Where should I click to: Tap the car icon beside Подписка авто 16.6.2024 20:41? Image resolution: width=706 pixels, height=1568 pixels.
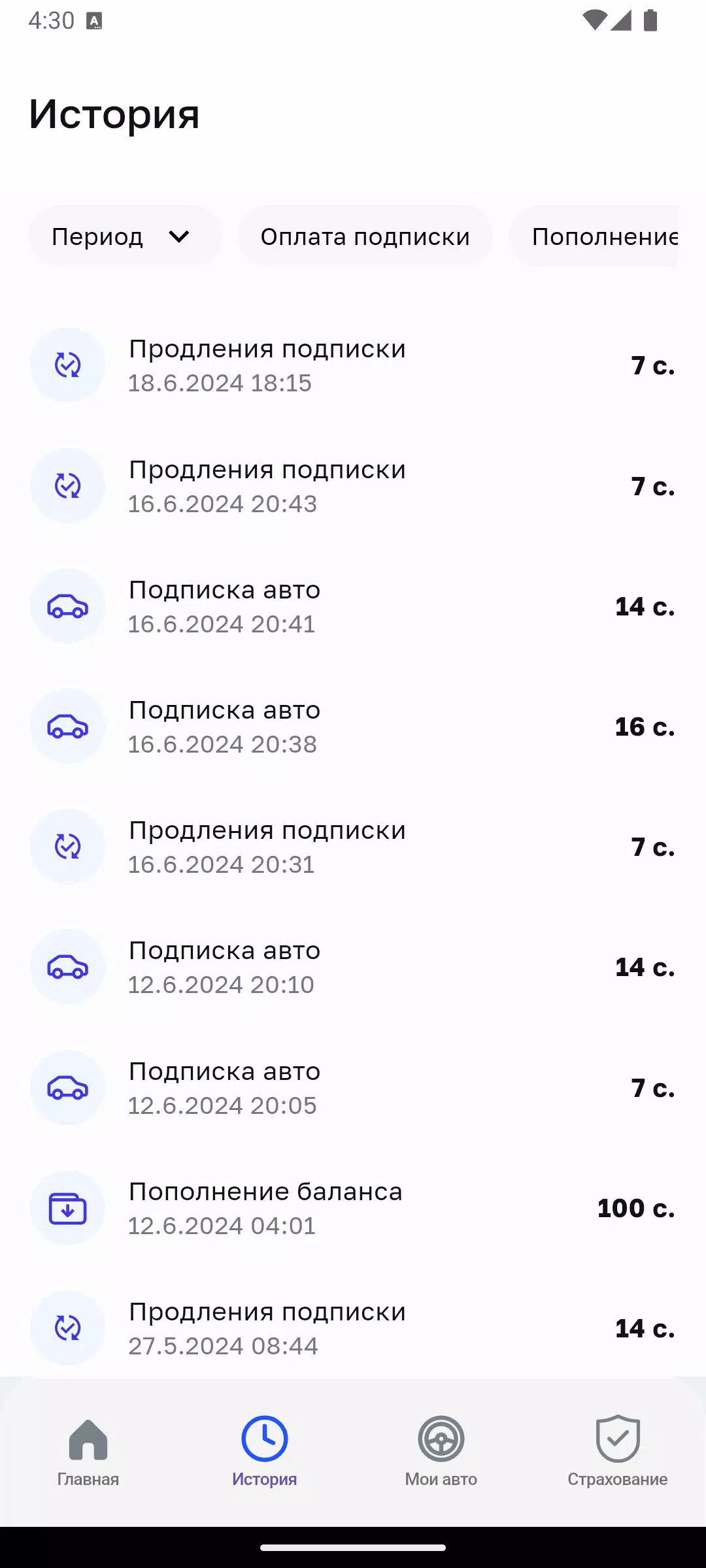pyautogui.click(x=67, y=606)
